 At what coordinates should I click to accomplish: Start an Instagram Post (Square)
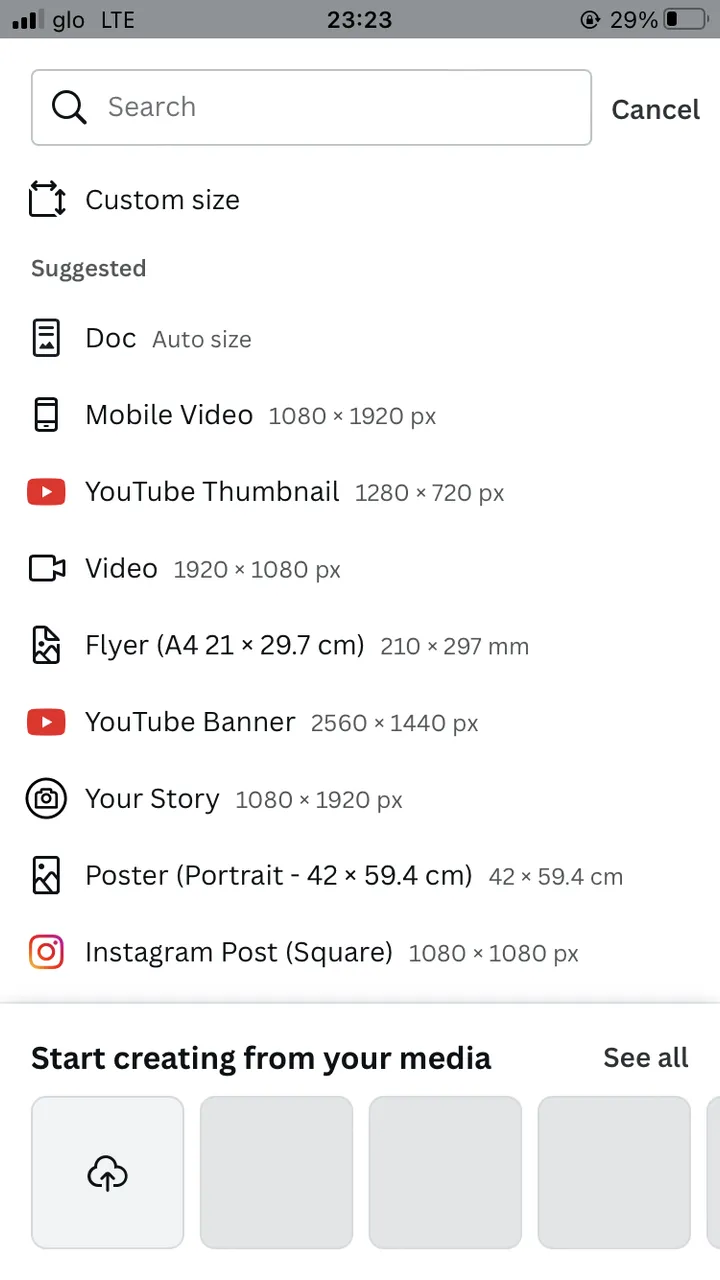coord(238,953)
